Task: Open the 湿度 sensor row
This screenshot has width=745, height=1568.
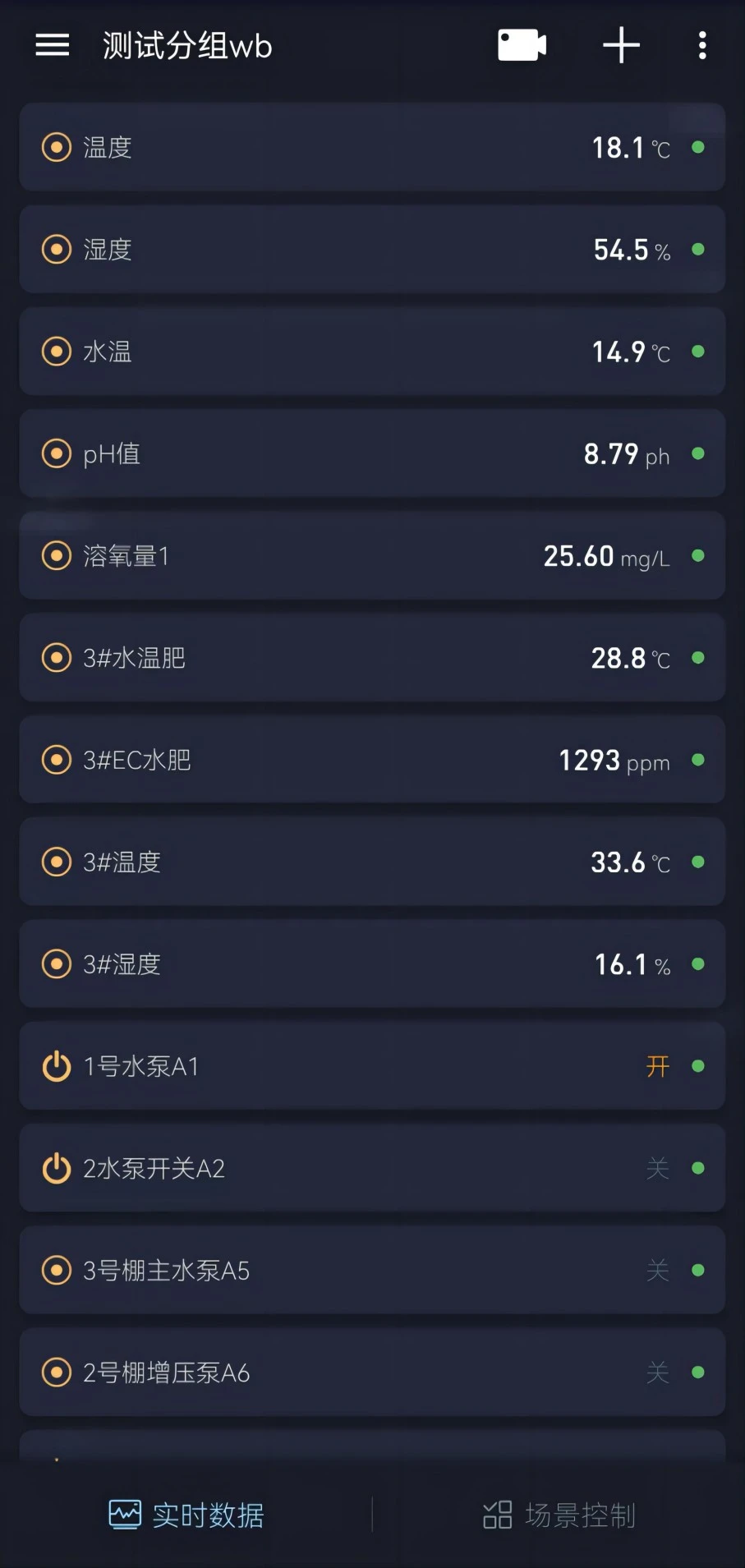Action: pos(372,250)
